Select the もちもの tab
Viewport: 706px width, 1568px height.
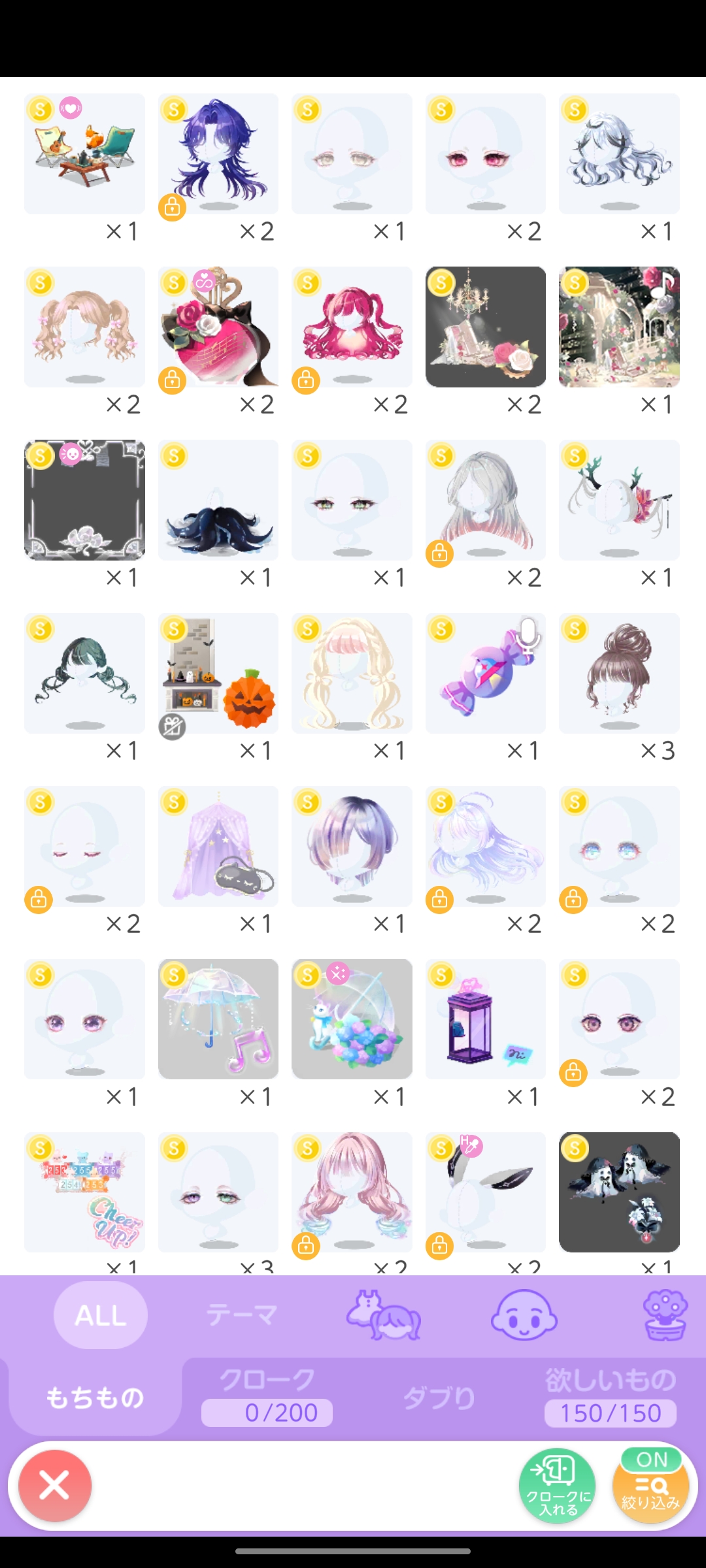point(95,1397)
